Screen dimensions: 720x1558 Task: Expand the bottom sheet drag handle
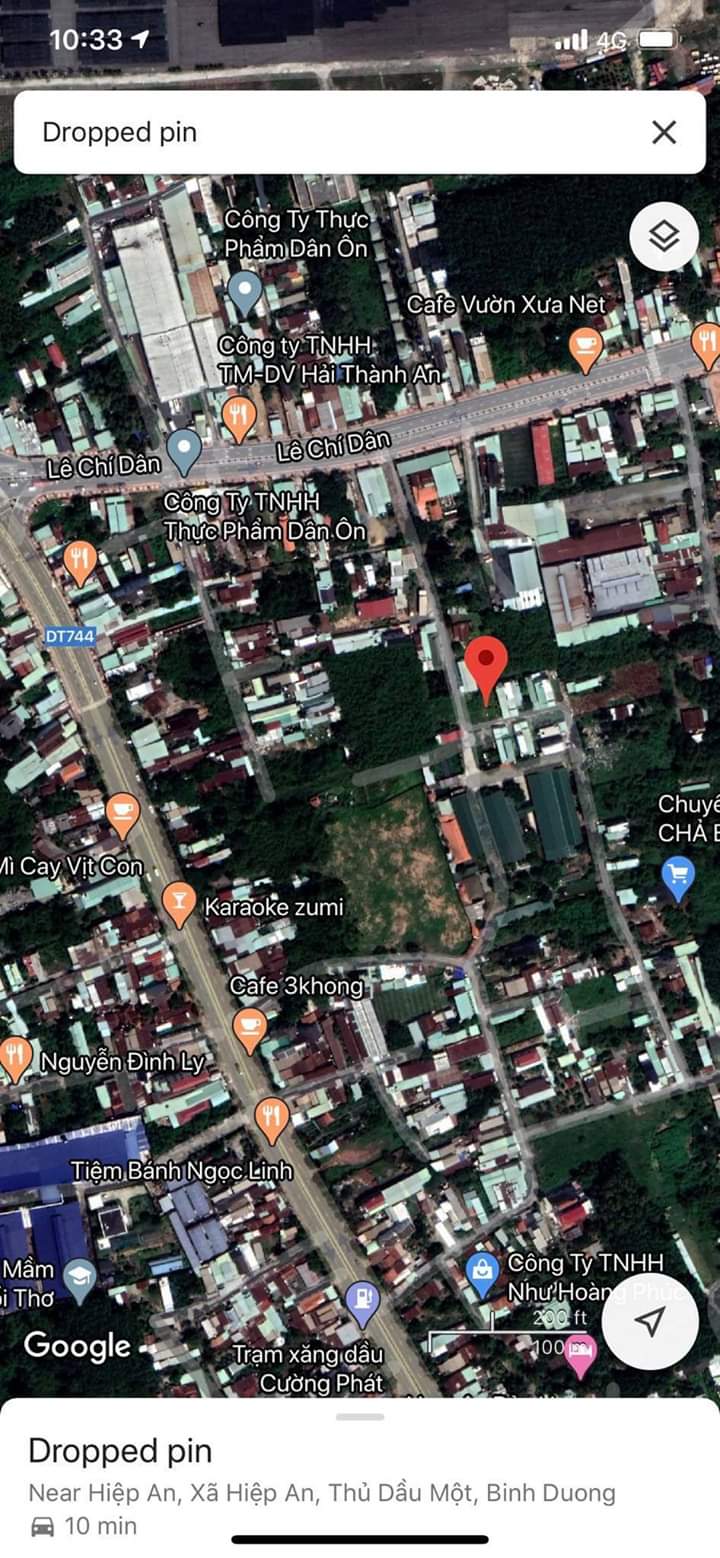point(360,1417)
